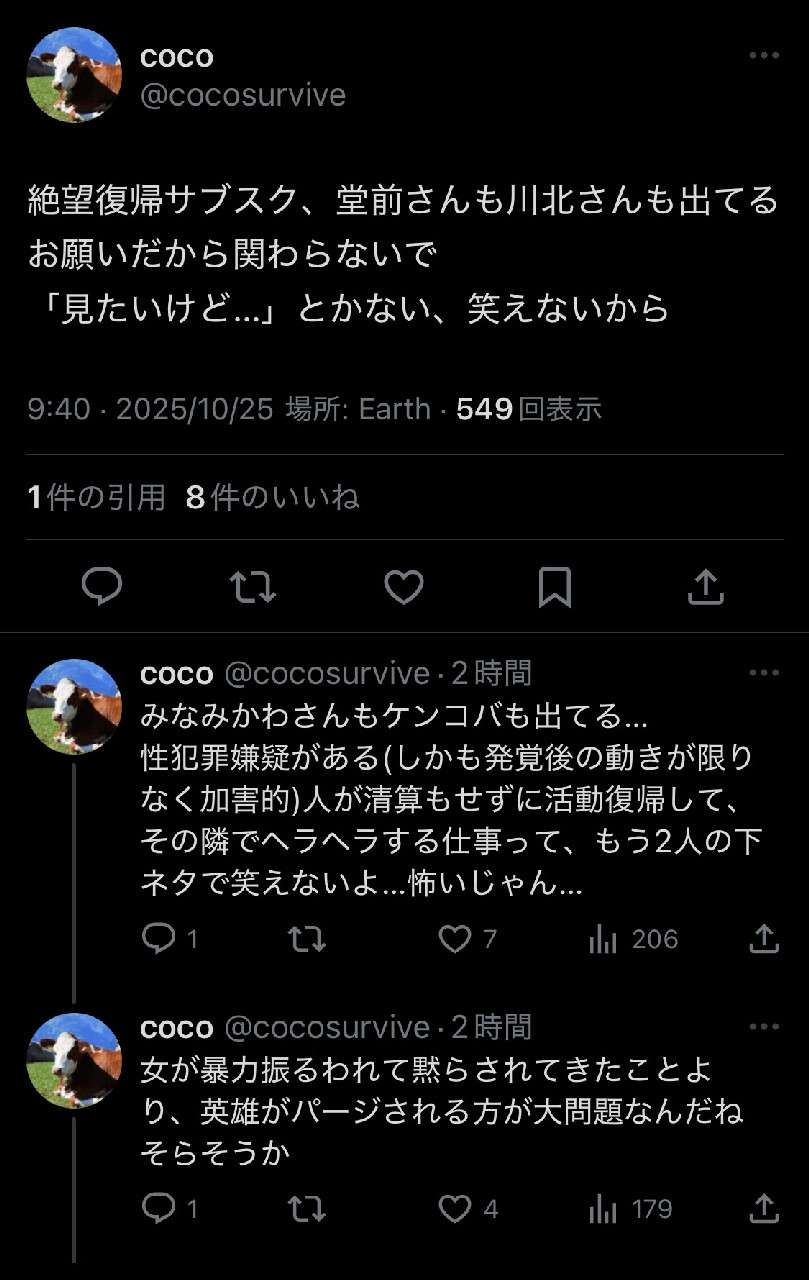The height and width of the screenshot is (1280, 809).
Task: View the 1件の引用 quotes list
Action: pos(97,497)
